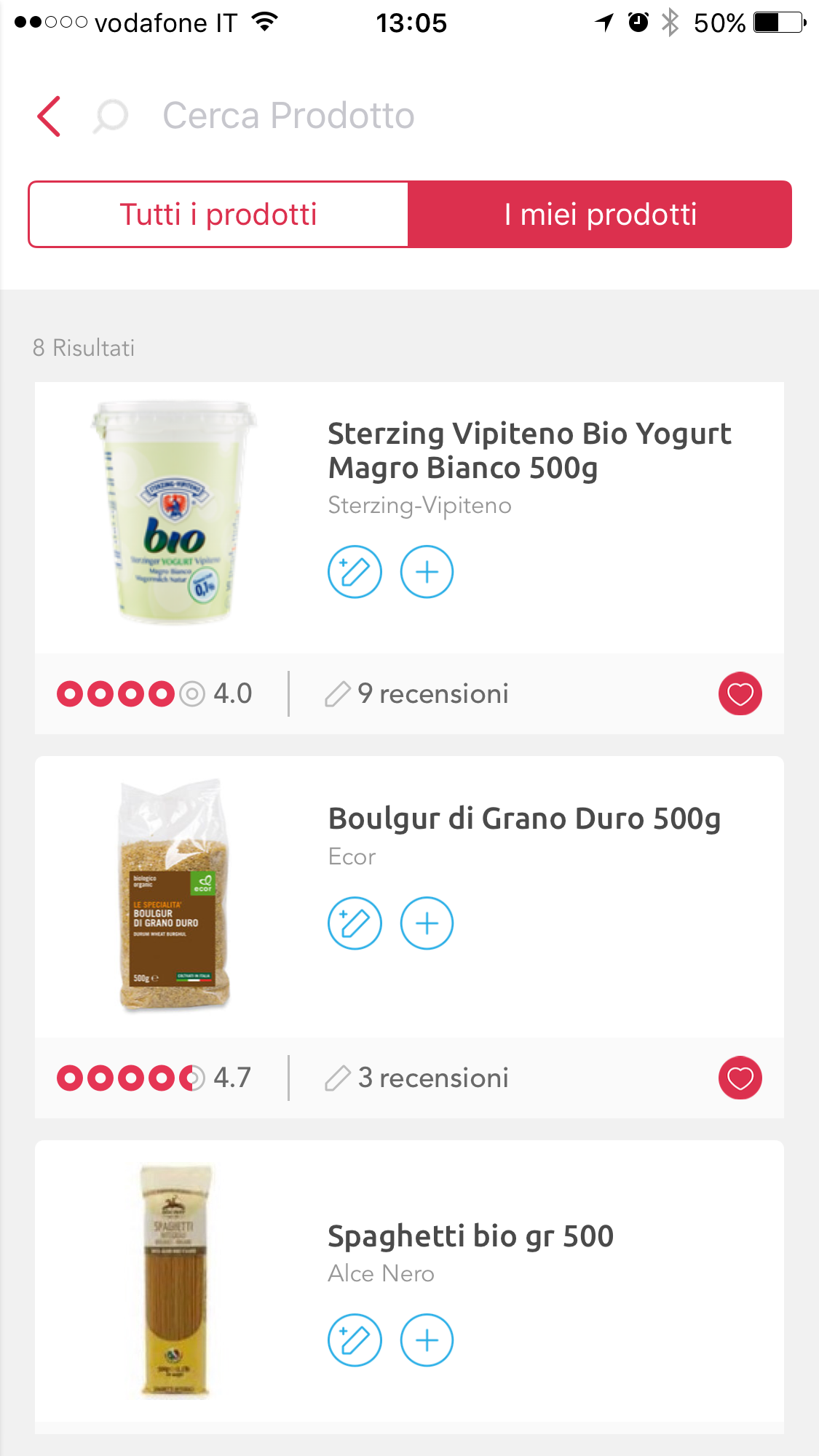This screenshot has width=819, height=1456.
Task: Tap the plus icon for Boulgur di Grano Duro
Action: point(427,923)
